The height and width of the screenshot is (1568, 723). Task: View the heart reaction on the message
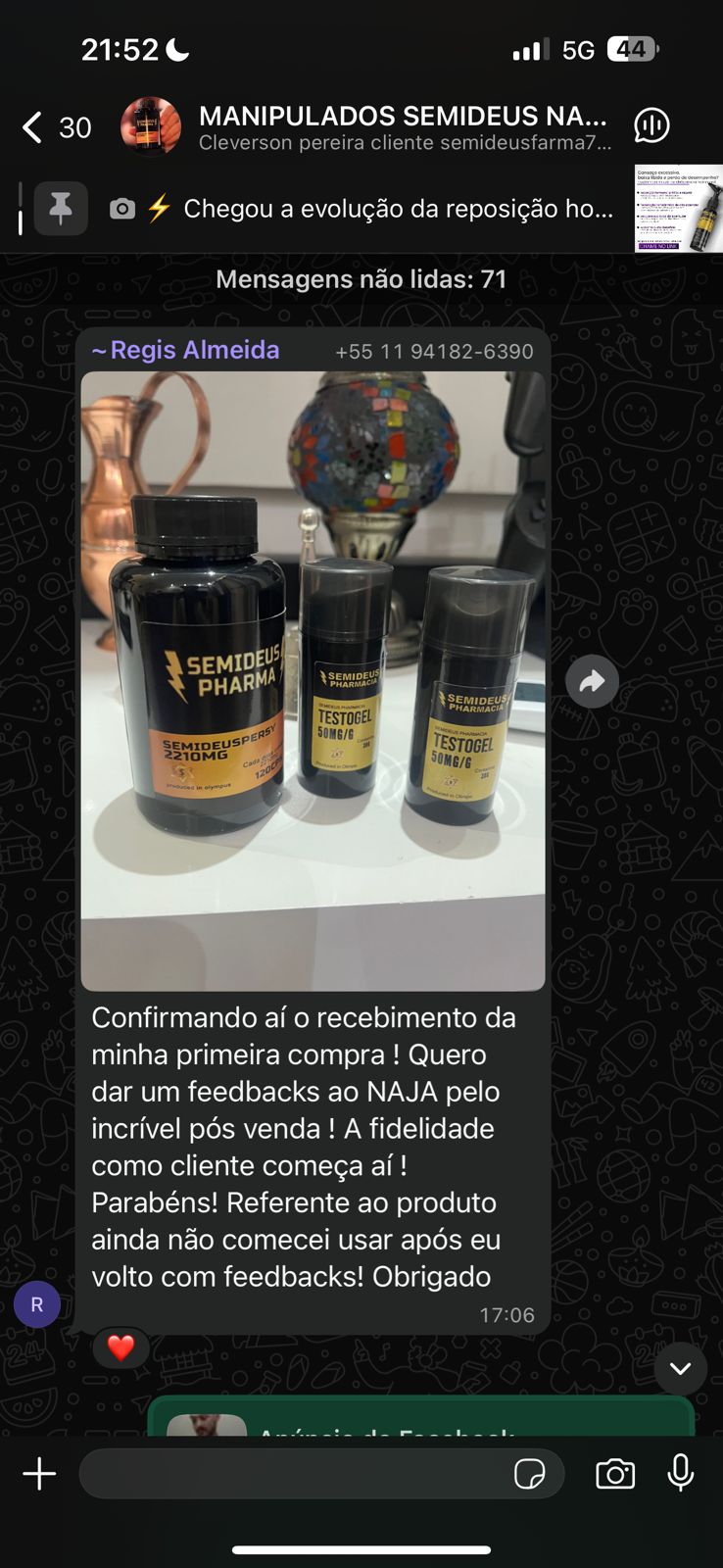pos(120,1348)
